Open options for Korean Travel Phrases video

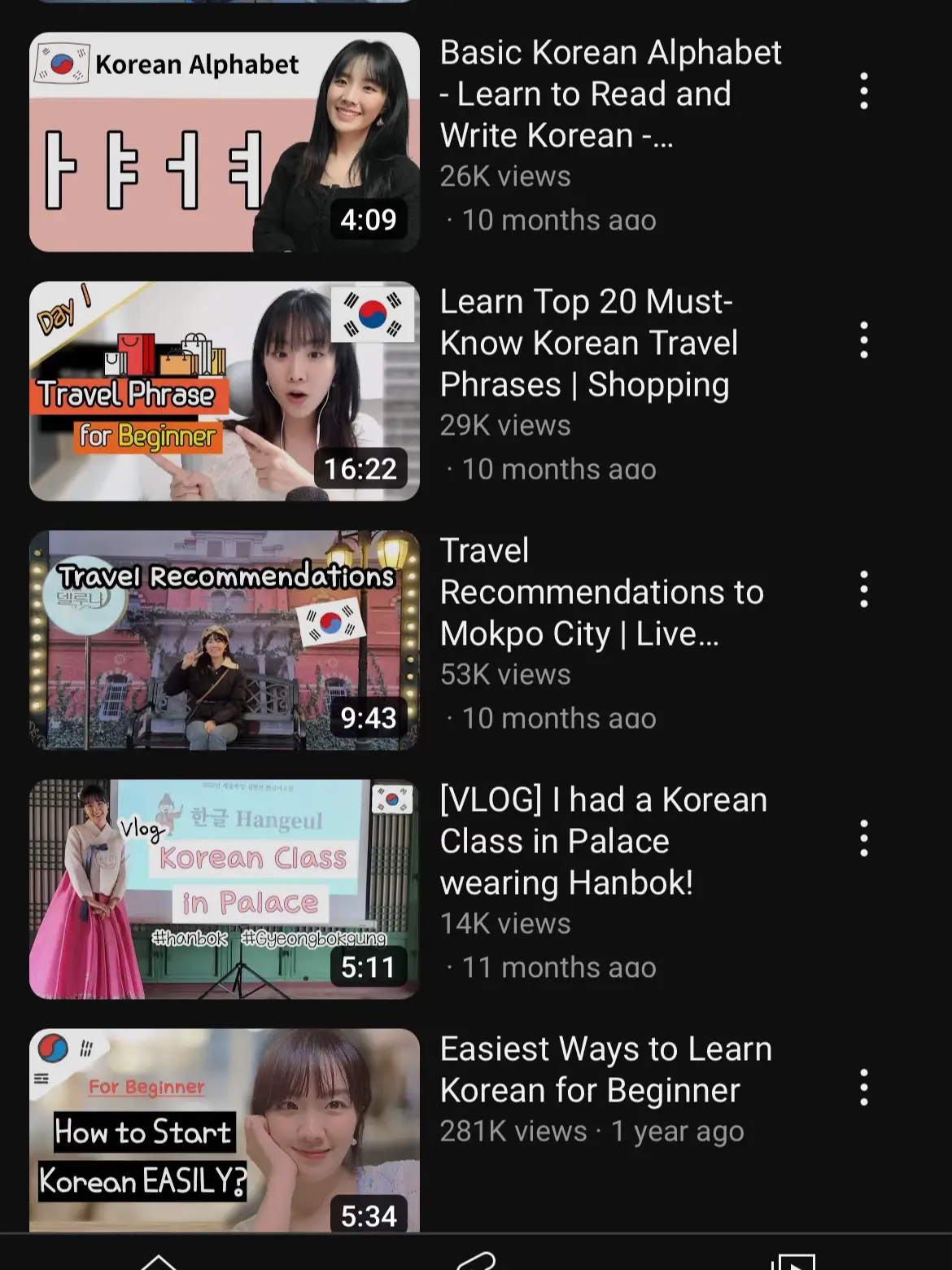tap(863, 340)
